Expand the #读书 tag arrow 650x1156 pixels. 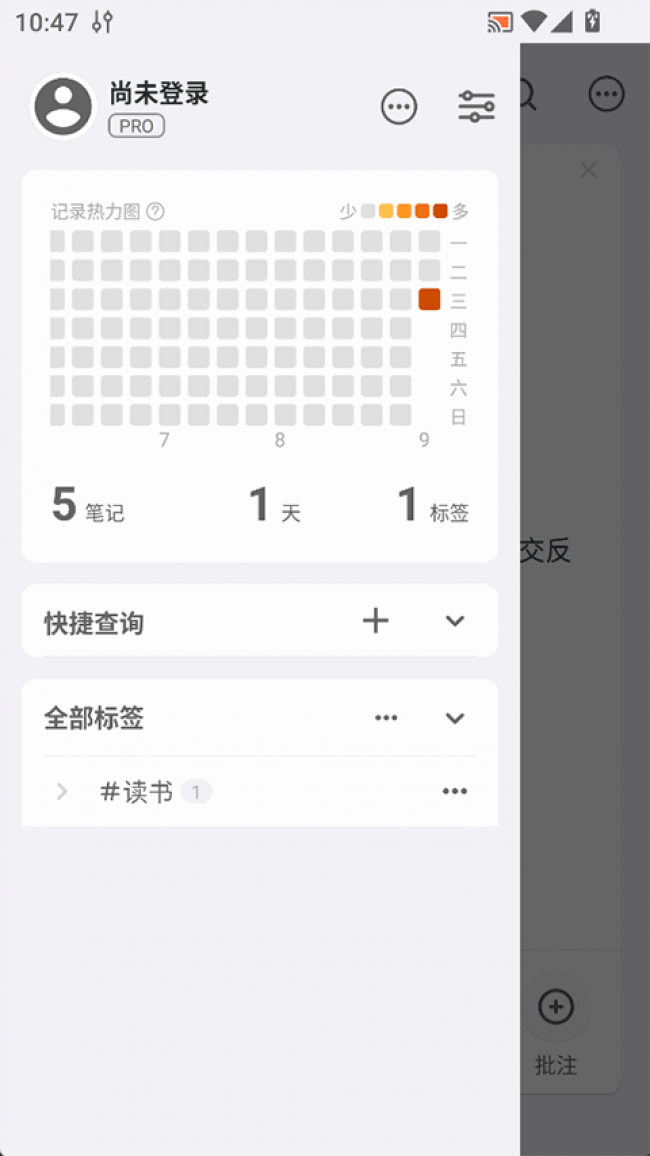(x=62, y=792)
